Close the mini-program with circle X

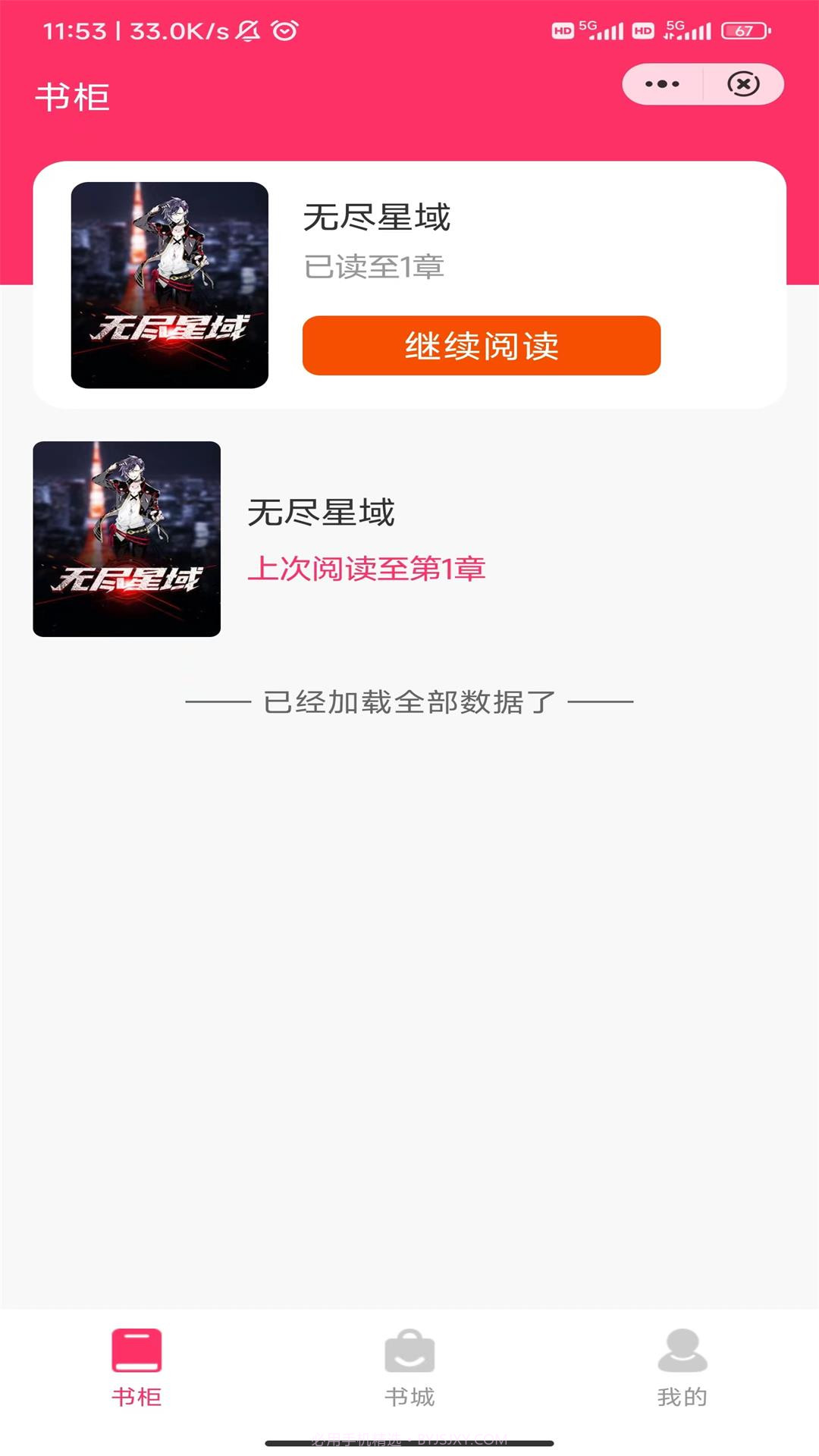[742, 83]
